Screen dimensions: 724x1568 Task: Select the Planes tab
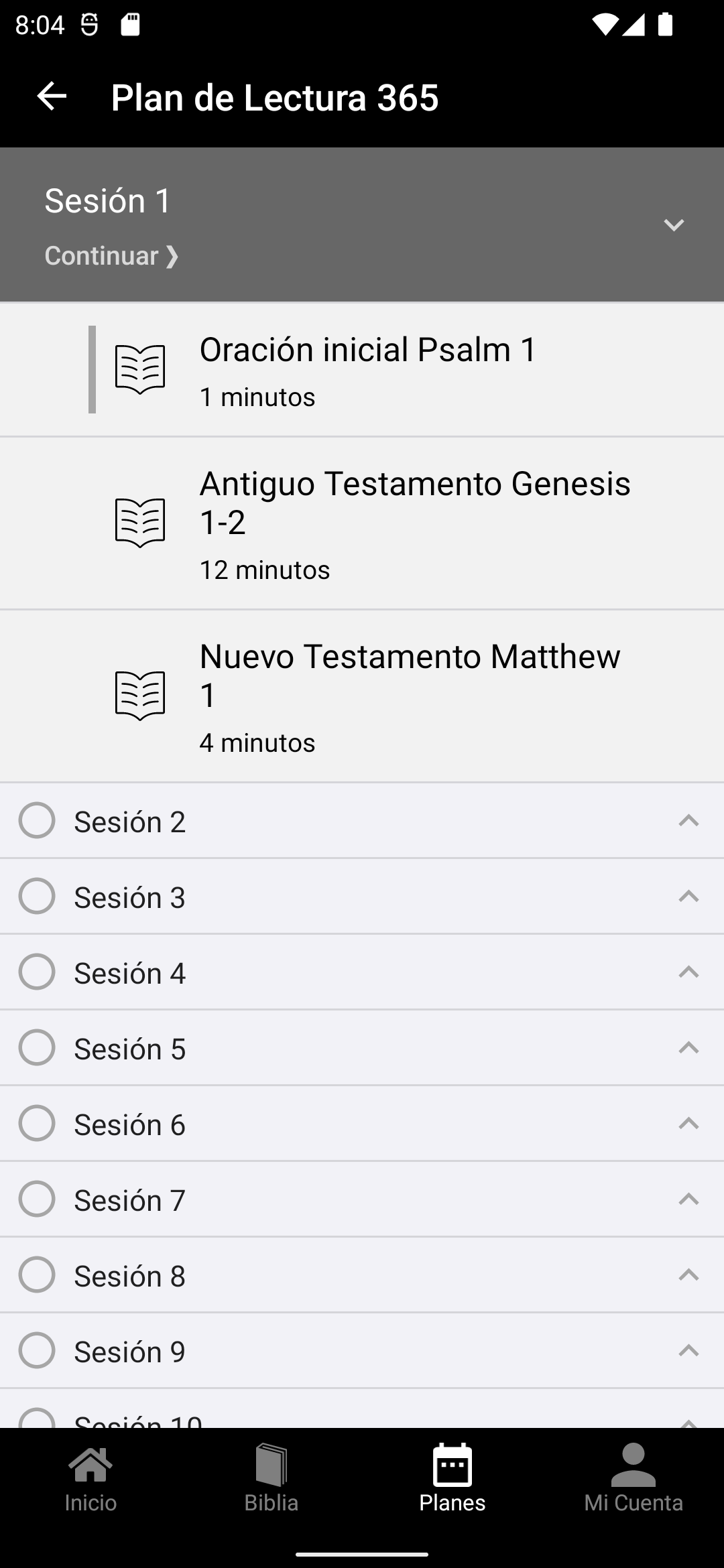pyautogui.click(x=452, y=1479)
